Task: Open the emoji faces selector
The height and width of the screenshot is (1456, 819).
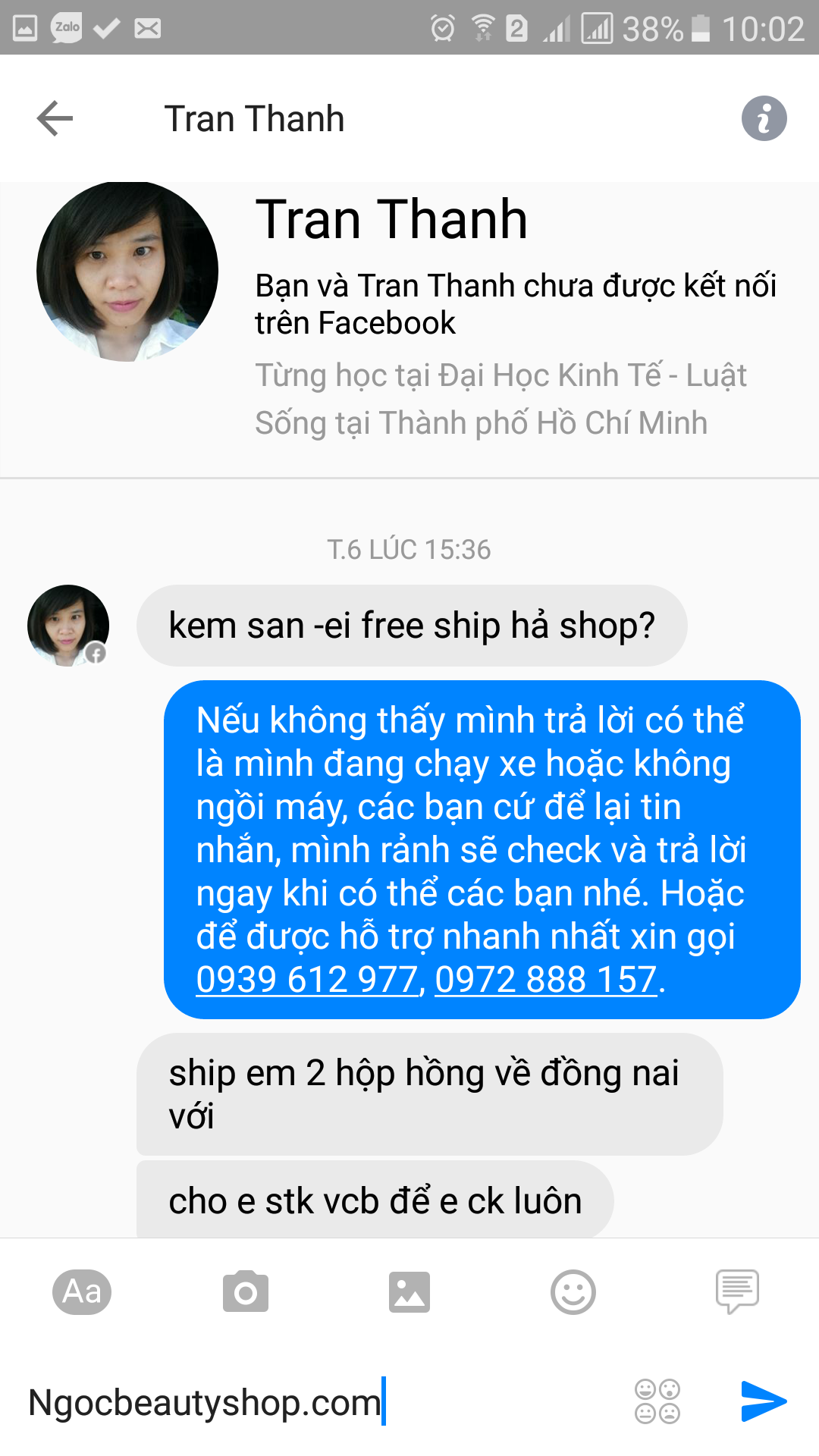Action: [x=657, y=1401]
